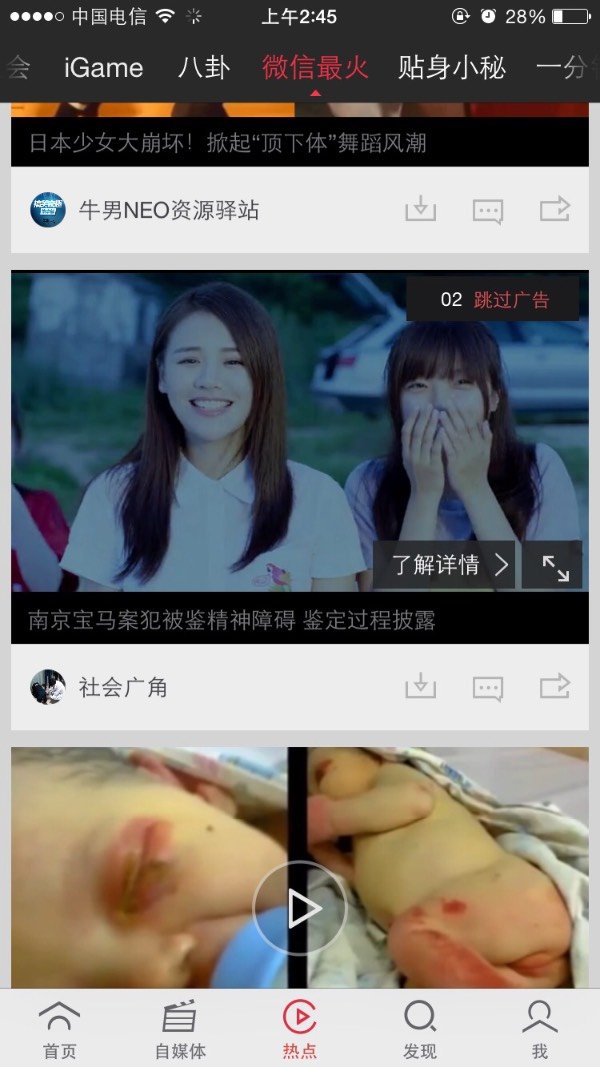Download the 社会广角 video
The image size is (600, 1067).
coord(421,687)
